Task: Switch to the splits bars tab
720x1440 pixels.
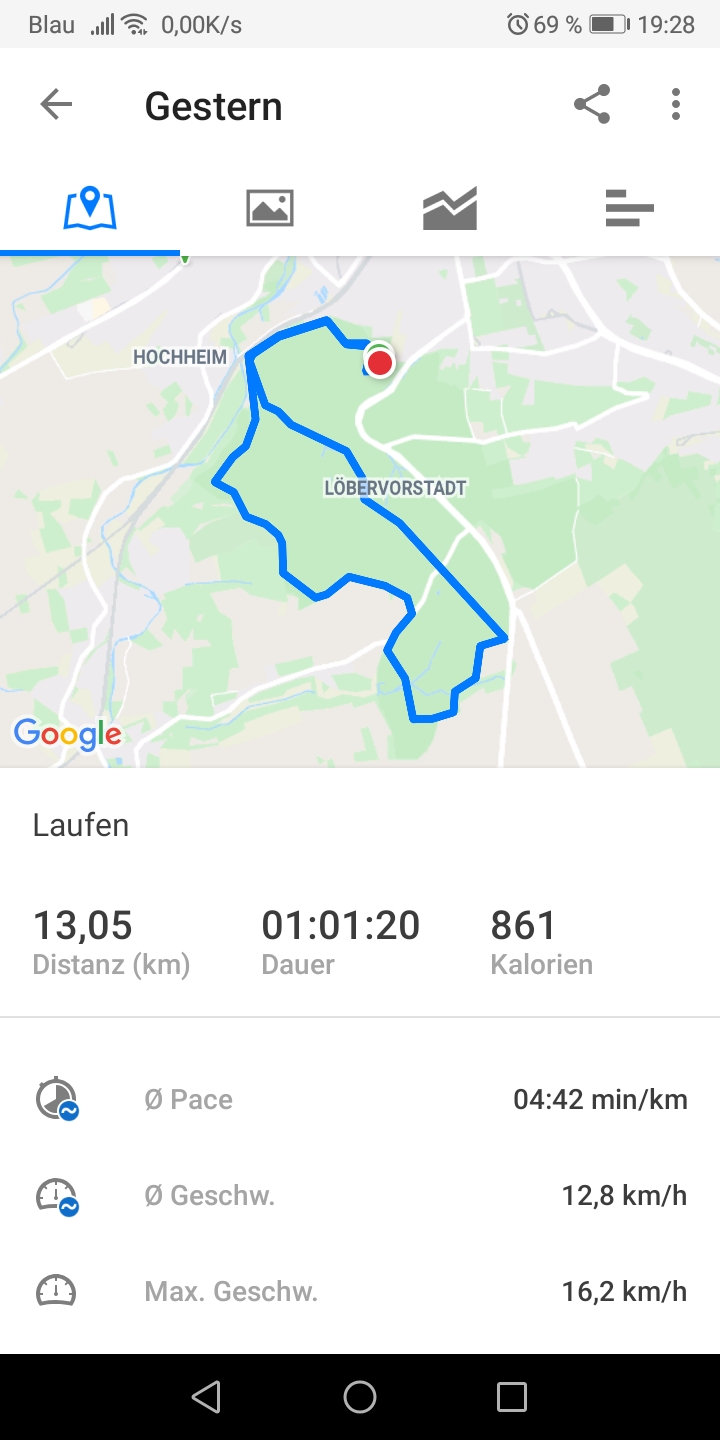Action: [x=630, y=208]
